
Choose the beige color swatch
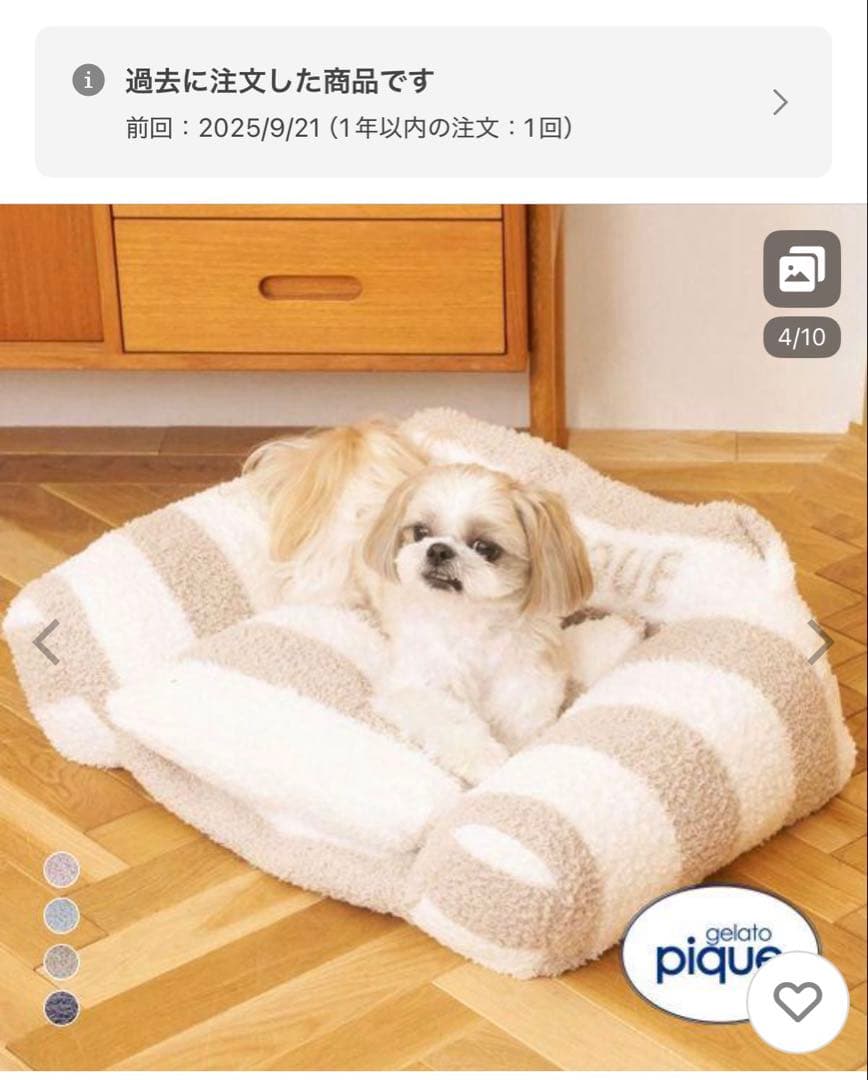click(x=61, y=961)
